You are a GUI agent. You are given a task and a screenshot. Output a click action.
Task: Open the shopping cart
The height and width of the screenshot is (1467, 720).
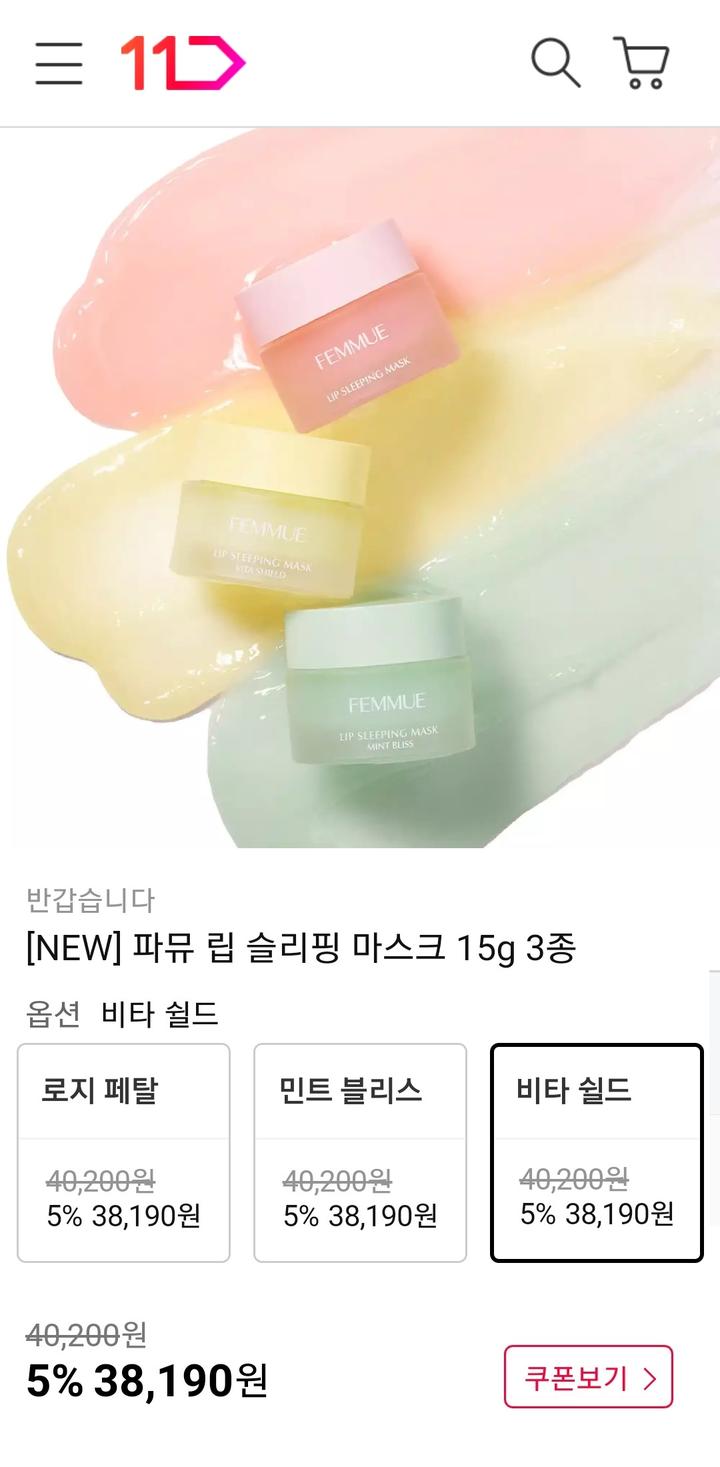point(641,63)
